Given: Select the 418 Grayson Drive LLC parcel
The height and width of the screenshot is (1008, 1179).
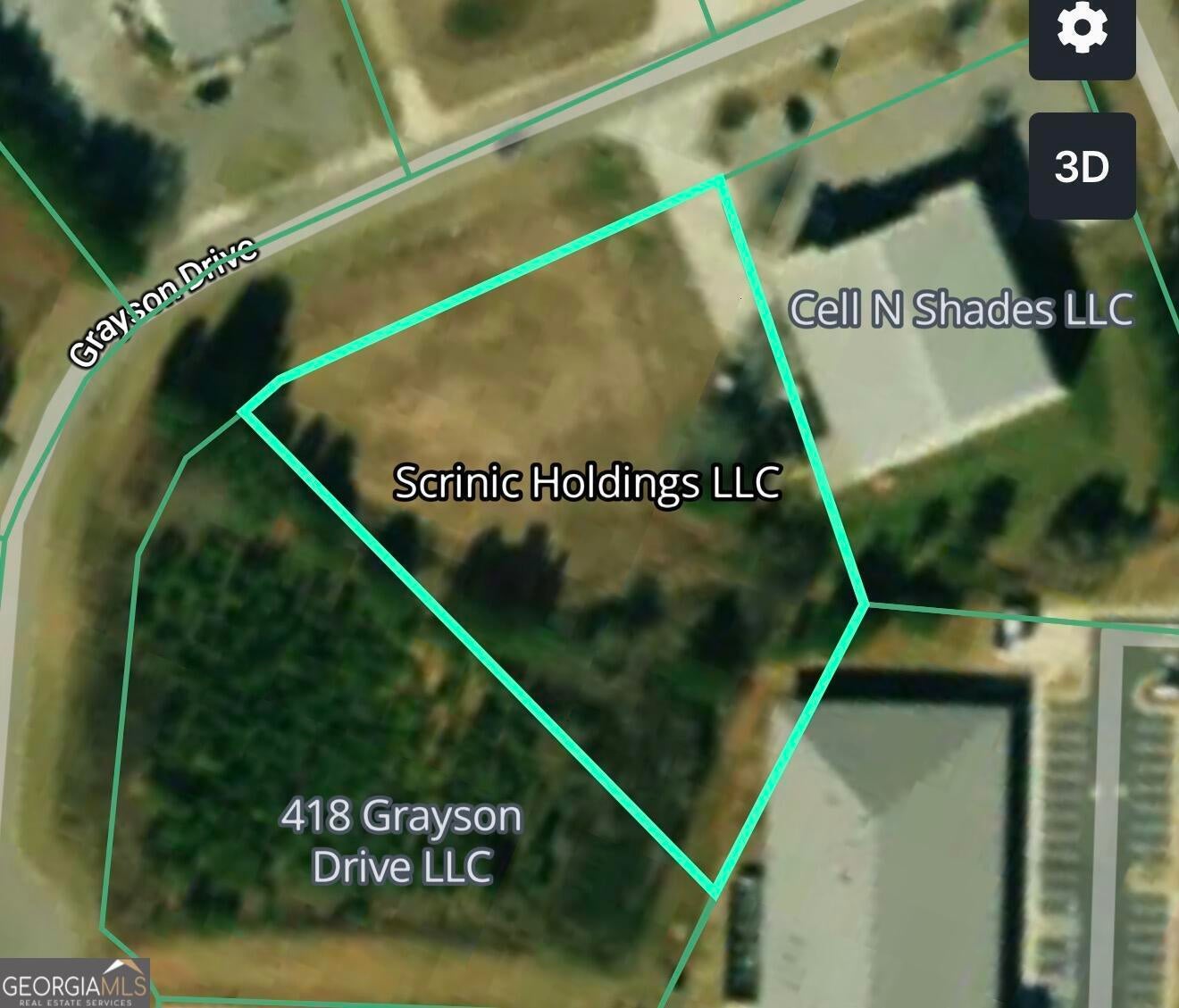Looking at the screenshot, I should [401, 840].
